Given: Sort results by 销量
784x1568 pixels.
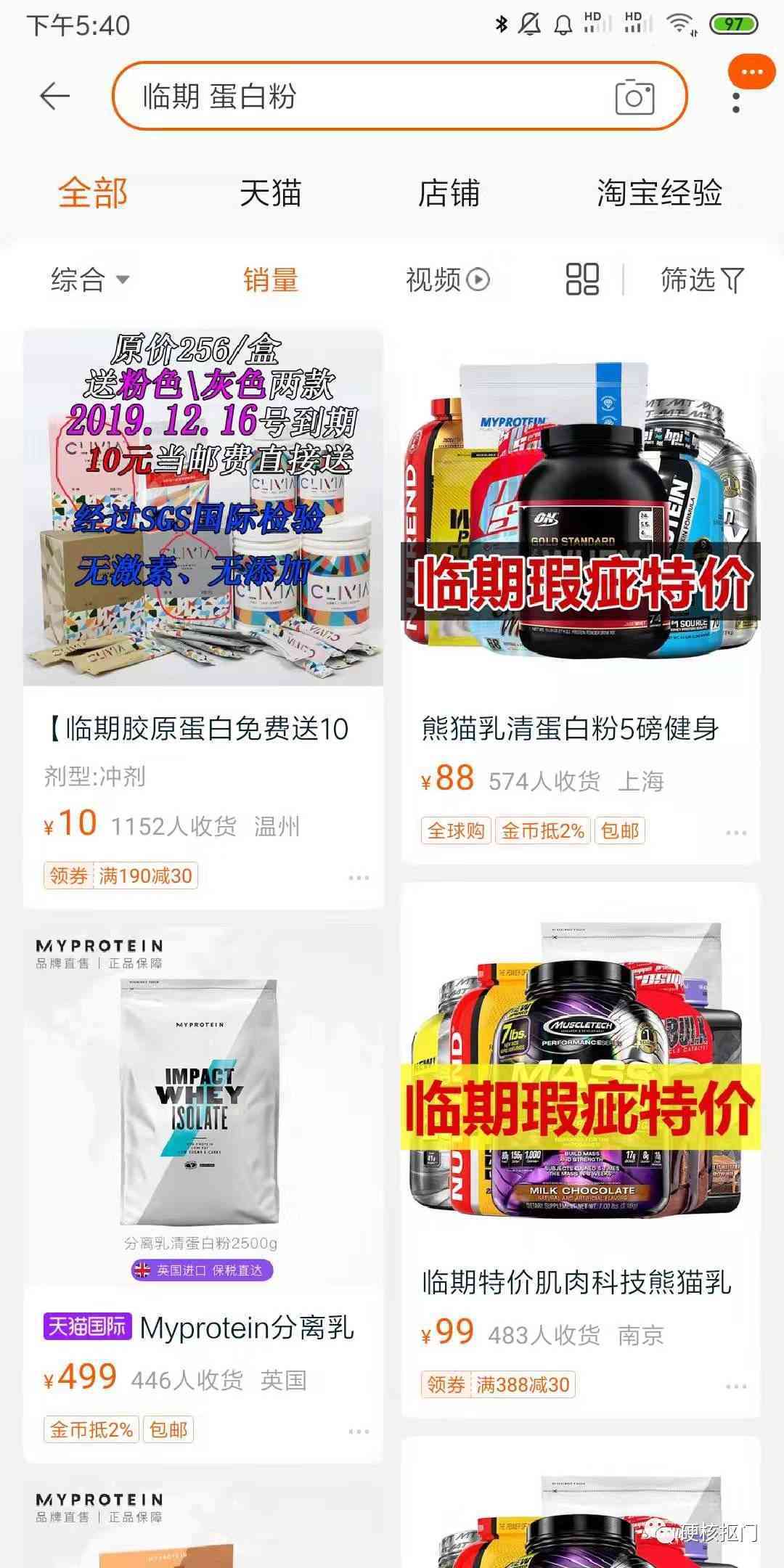Looking at the screenshot, I should click(x=270, y=279).
